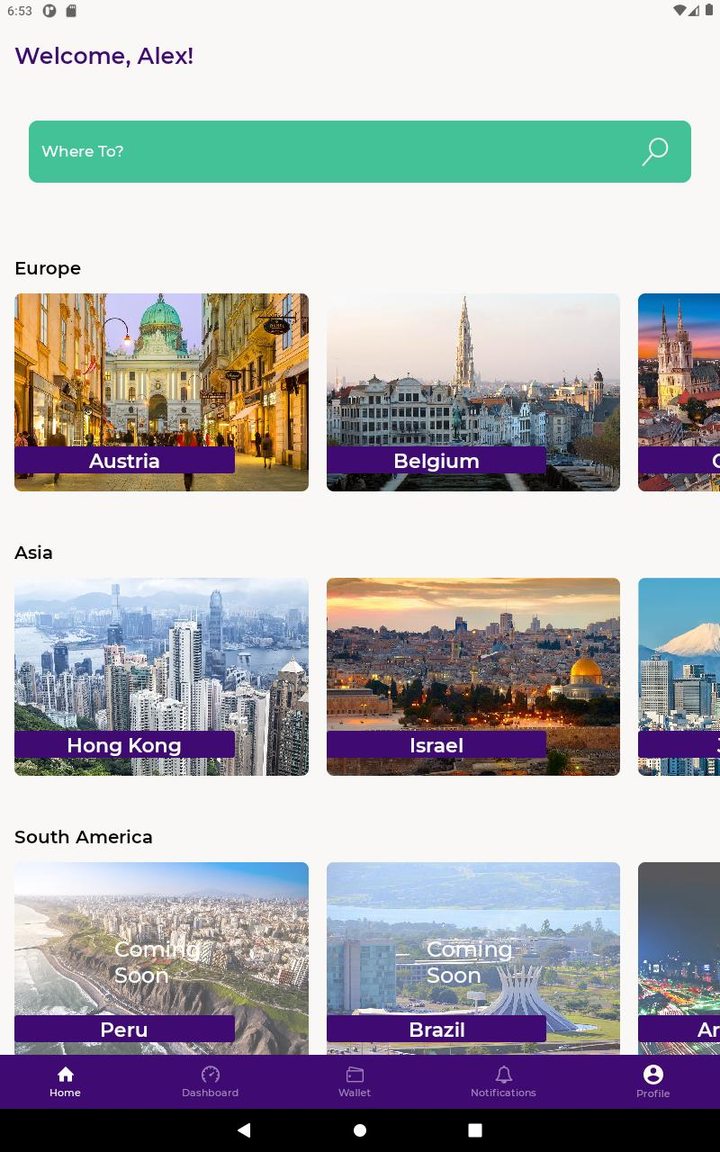Viewport: 720px width, 1152px height.
Task: Select the Belgium destination card
Action: [473, 391]
